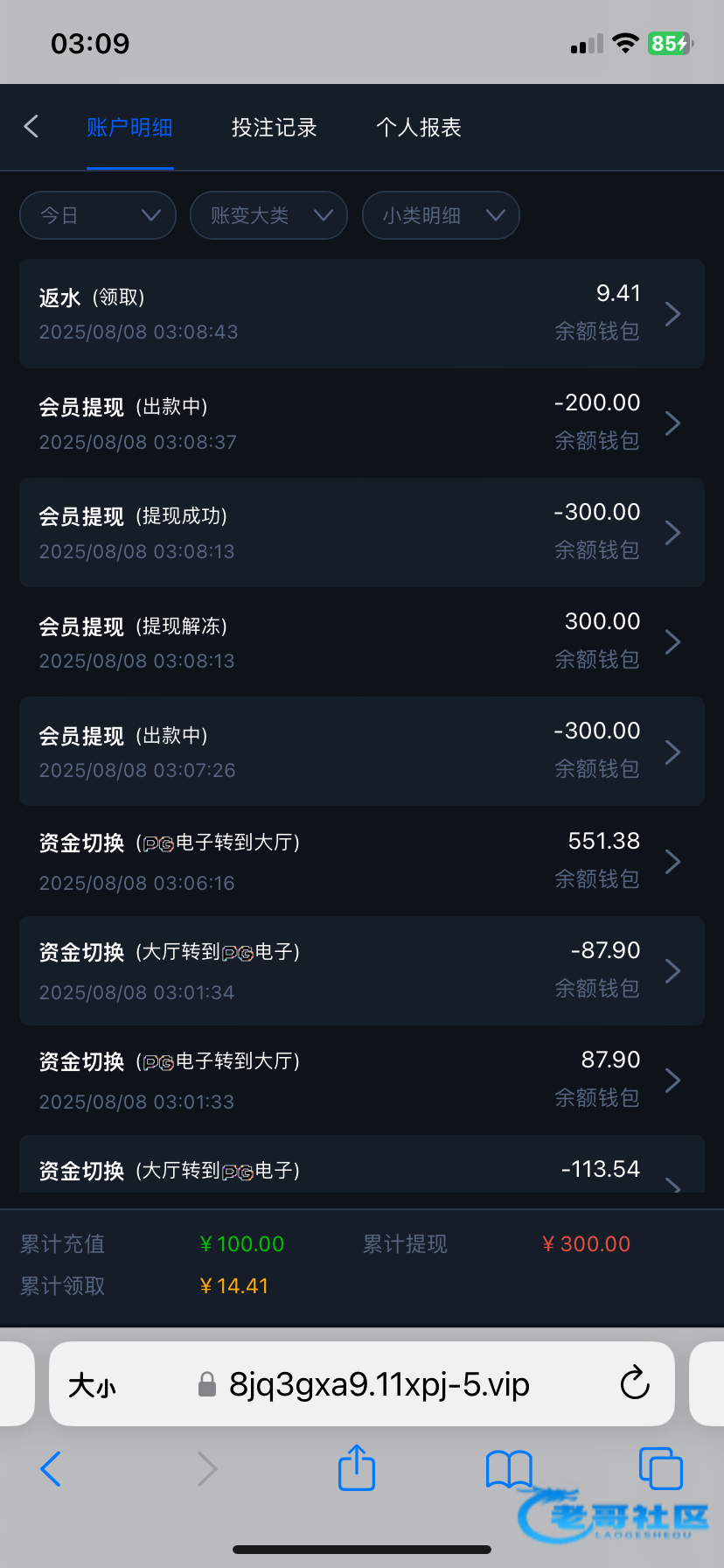Open the 资金切换 87.90 record
This screenshot has height=1568, width=724.
[x=362, y=1080]
